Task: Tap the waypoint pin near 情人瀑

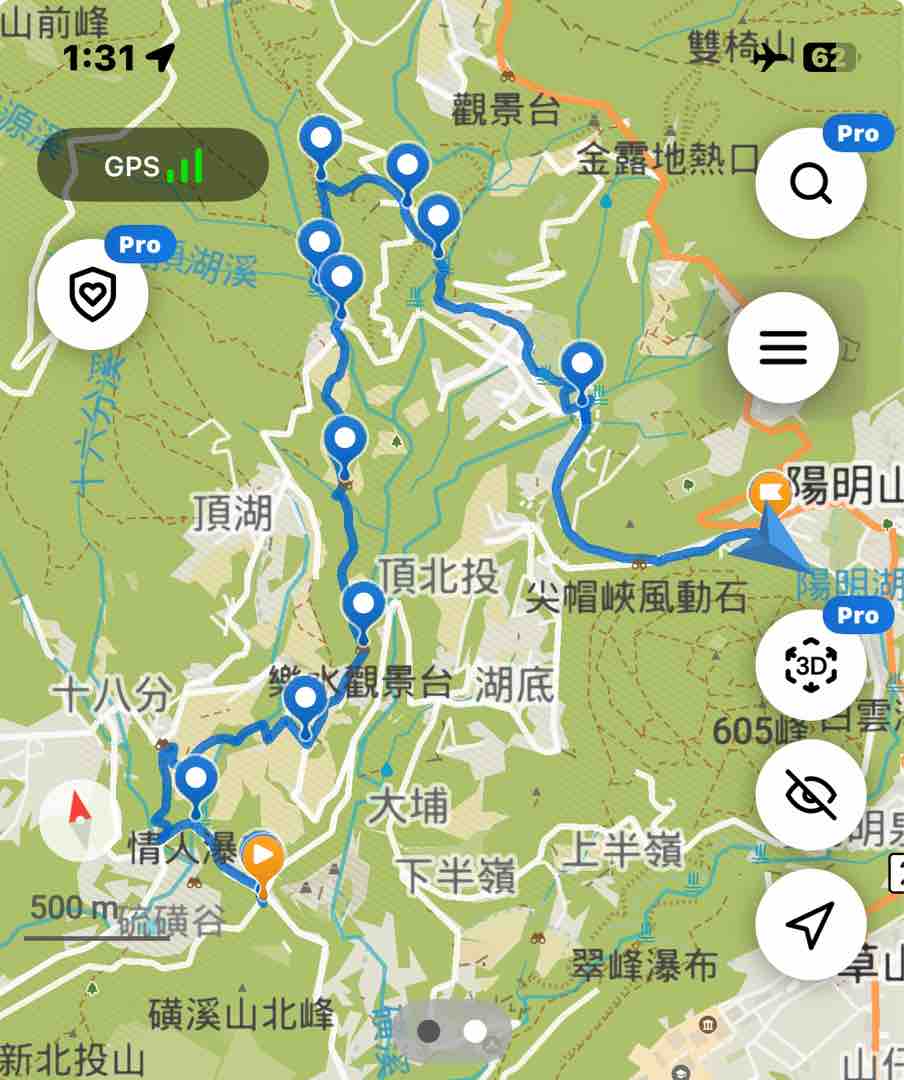Action: click(x=196, y=778)
